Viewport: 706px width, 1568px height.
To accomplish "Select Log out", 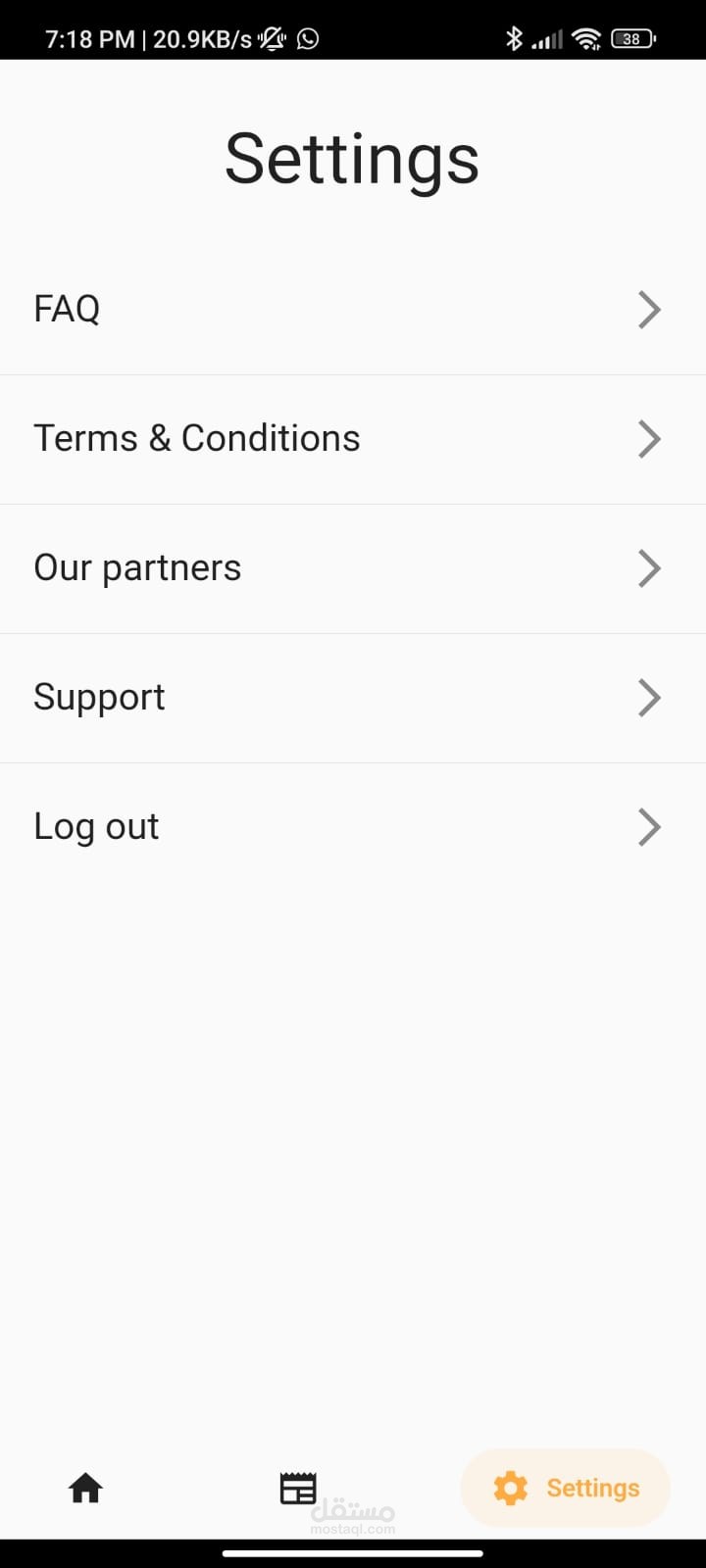I will click(353, 827).
